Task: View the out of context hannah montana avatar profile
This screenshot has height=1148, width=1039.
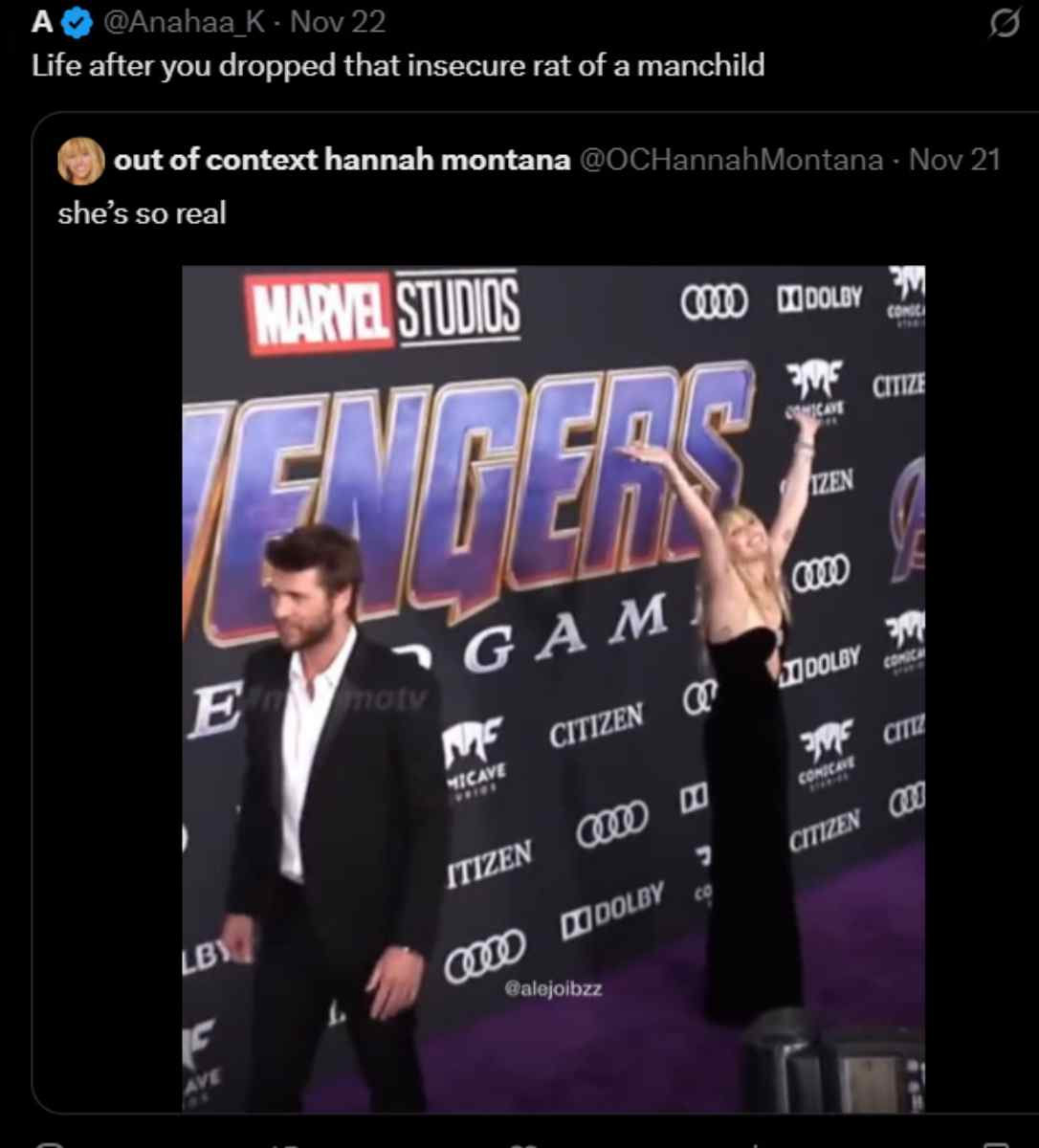Action: [80, 160]
